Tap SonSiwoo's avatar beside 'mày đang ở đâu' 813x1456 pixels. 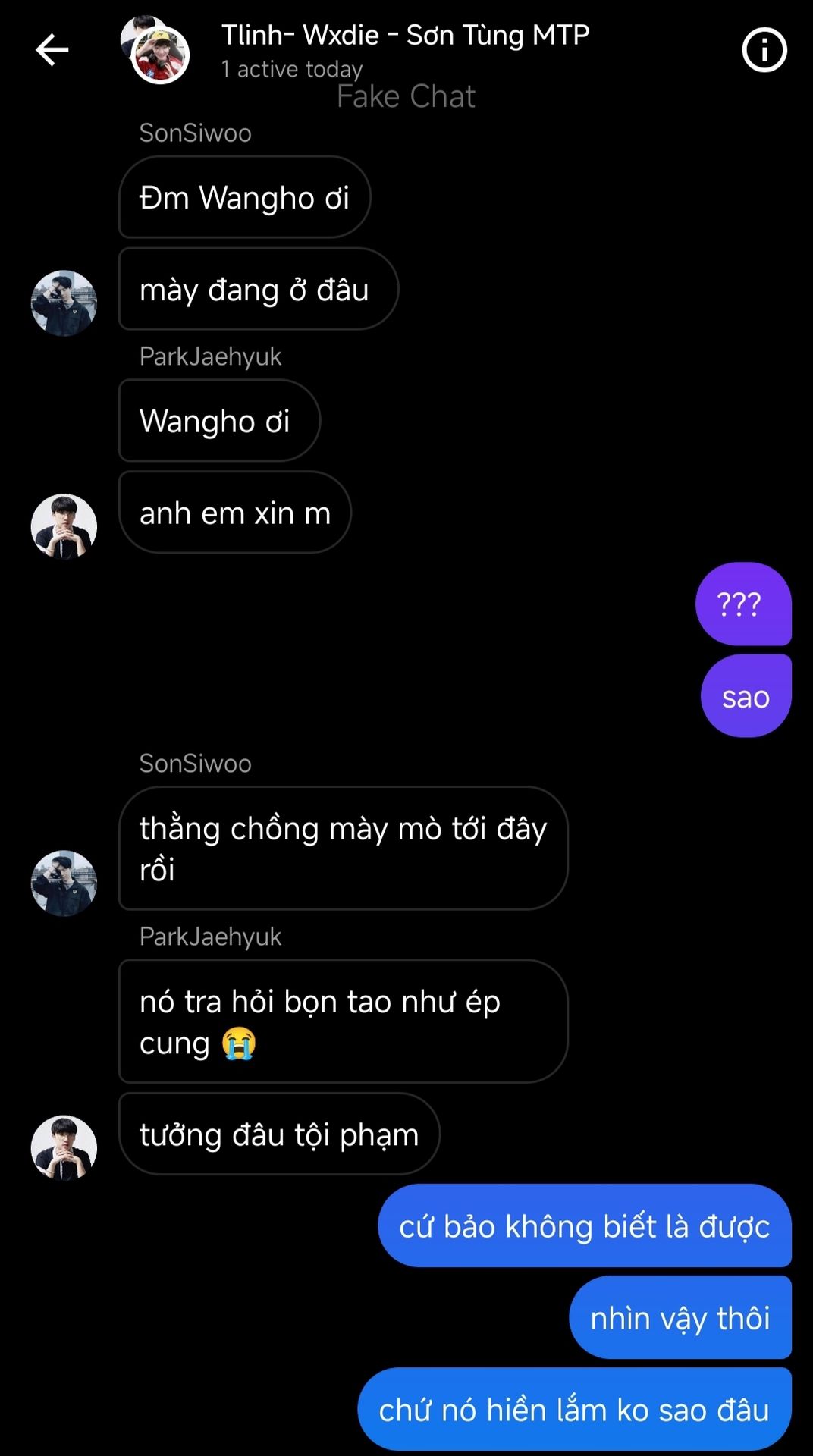pyautogui.click(x=64, y=303)
